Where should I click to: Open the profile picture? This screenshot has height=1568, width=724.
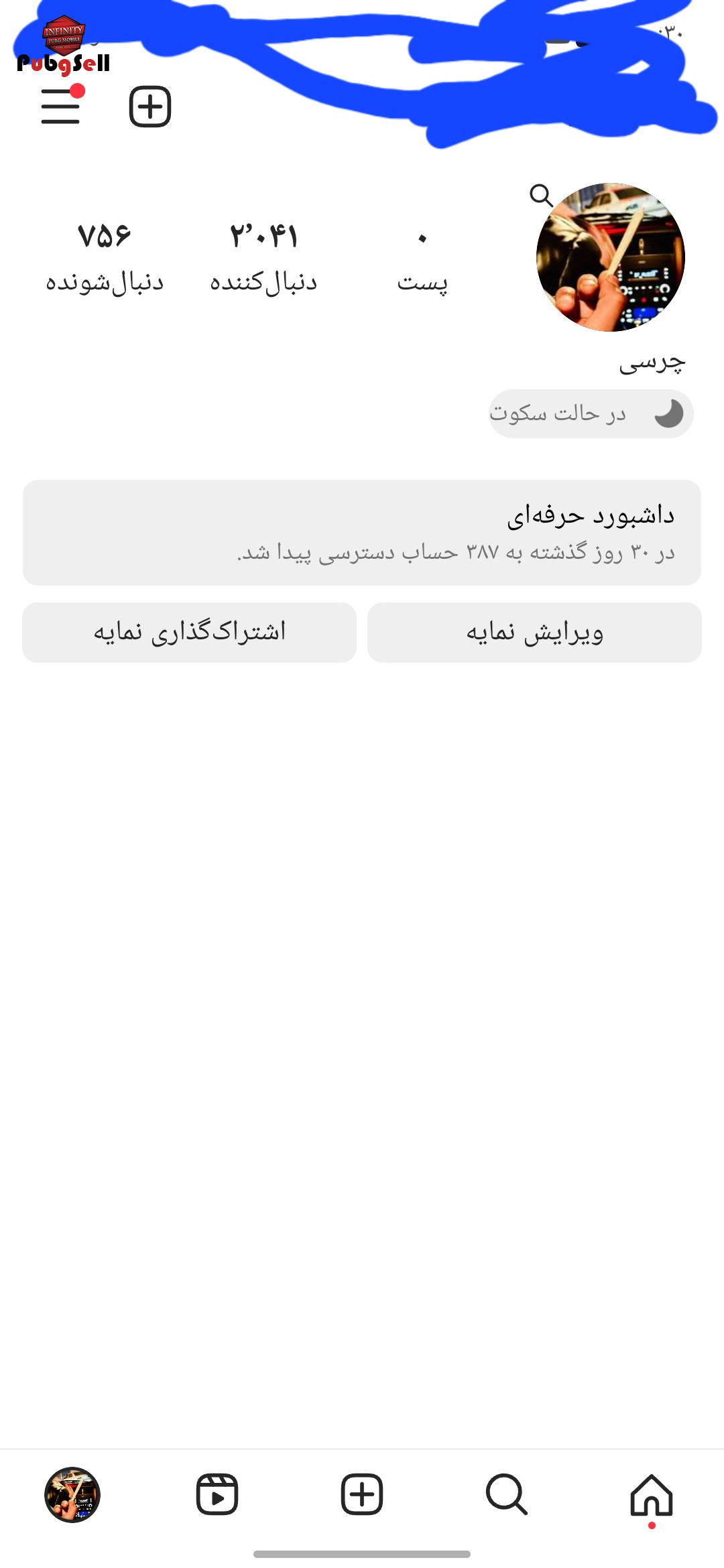610,257
